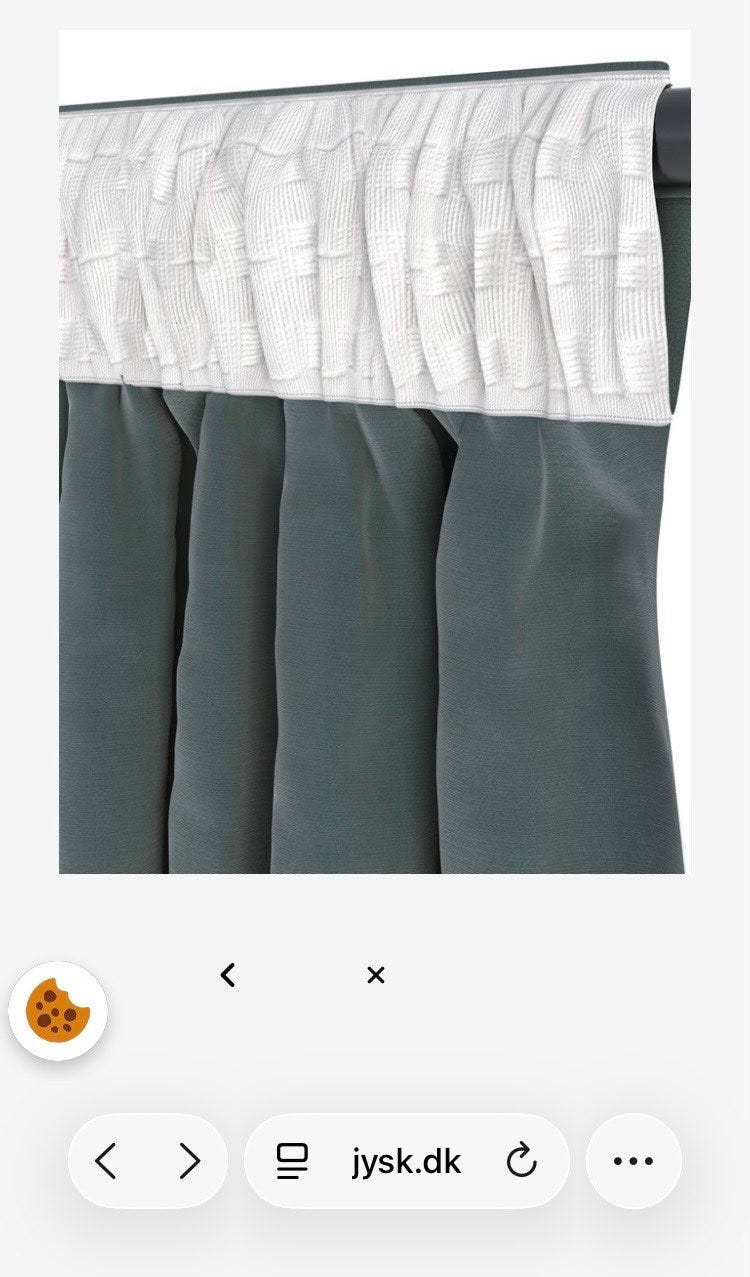
Task: Go back in browser history
Action: (x=106, y=1161)
